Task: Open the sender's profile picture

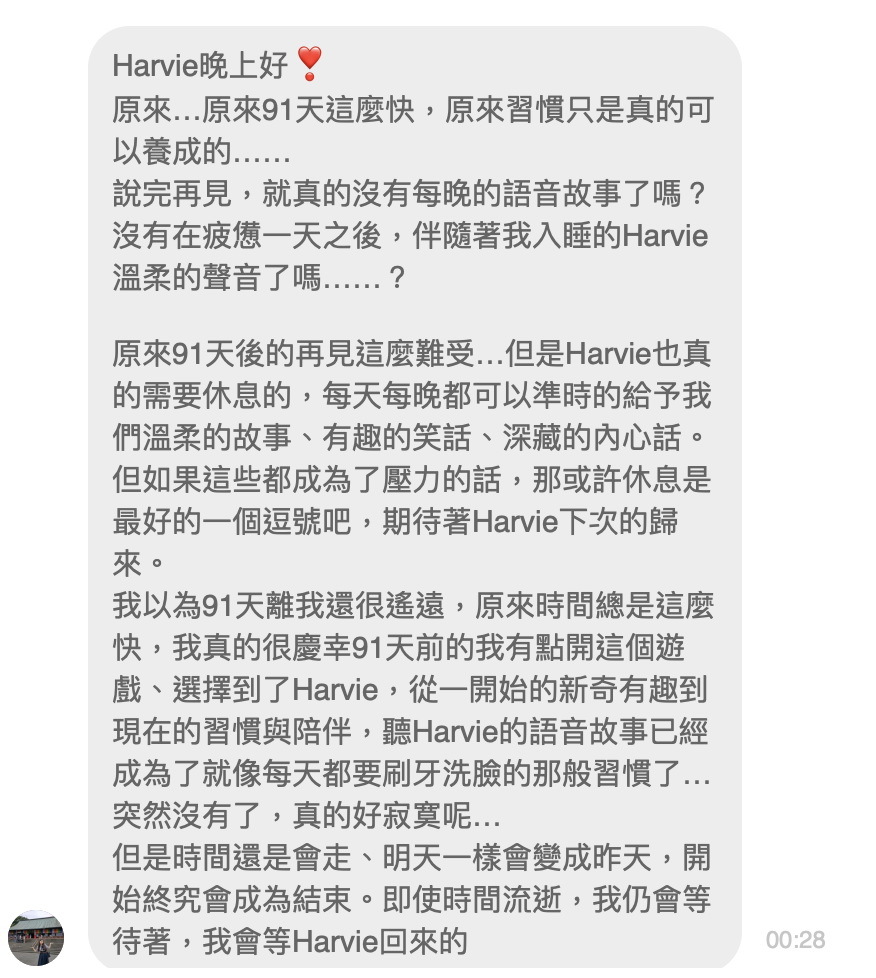Action: (36, 937)
